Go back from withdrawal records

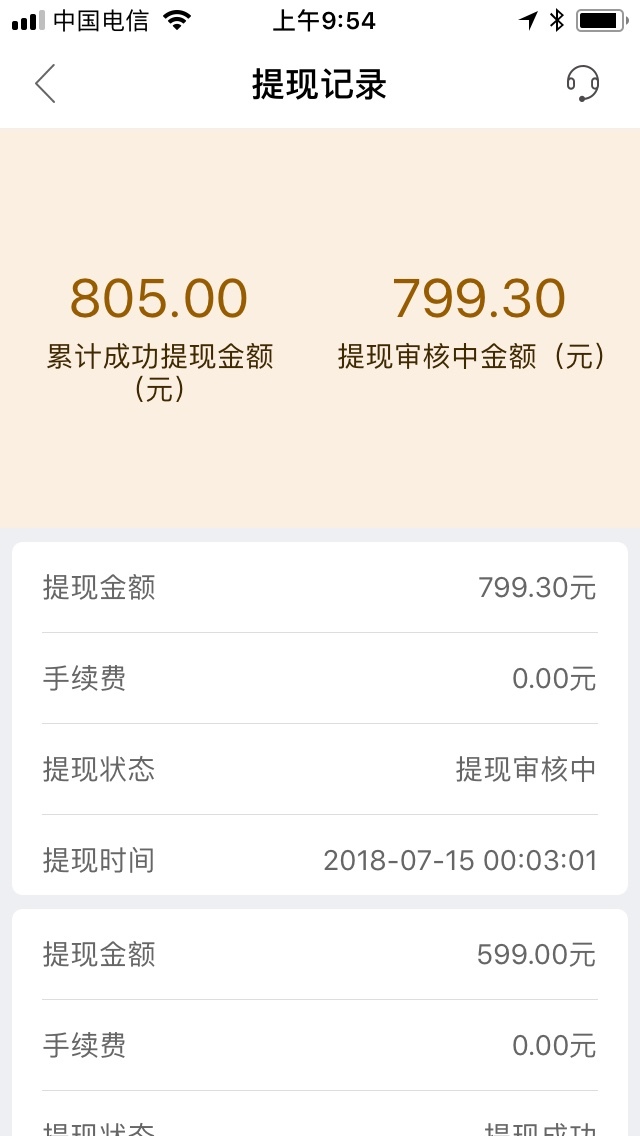point(45,84)
